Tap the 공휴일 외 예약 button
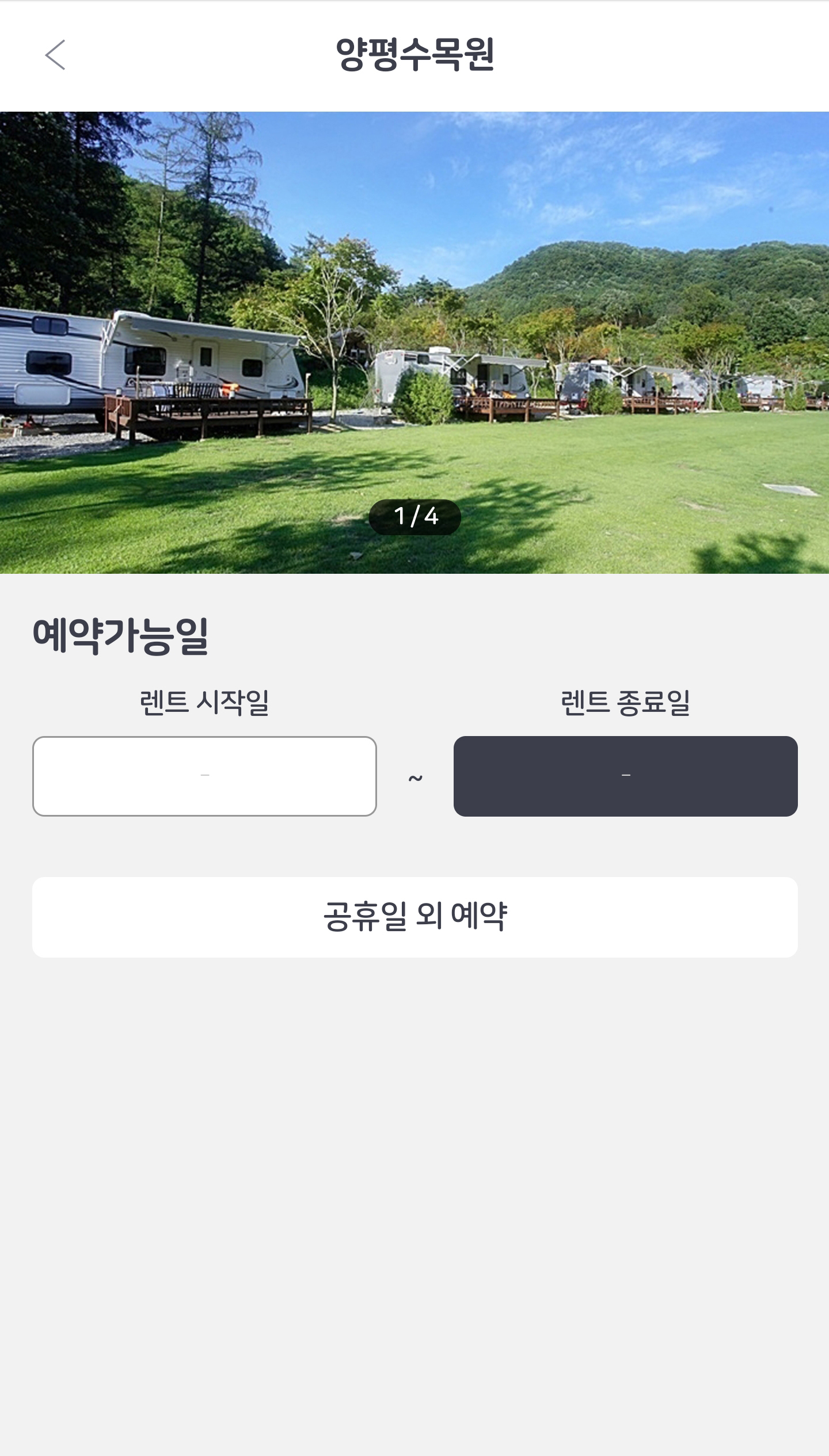 [414, 917]
